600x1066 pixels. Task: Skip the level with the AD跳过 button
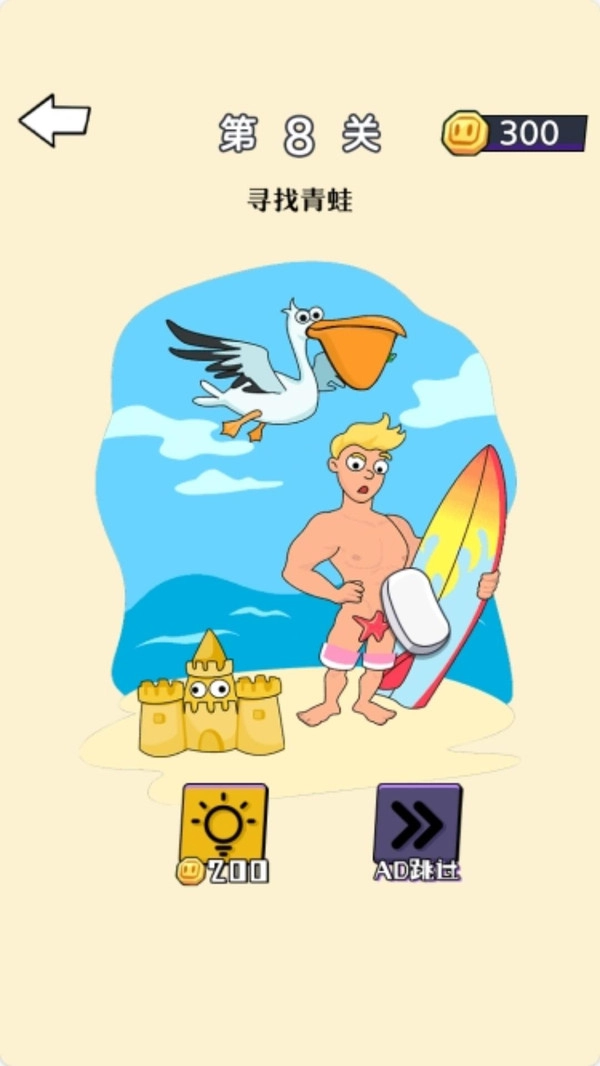coord(417,828)
